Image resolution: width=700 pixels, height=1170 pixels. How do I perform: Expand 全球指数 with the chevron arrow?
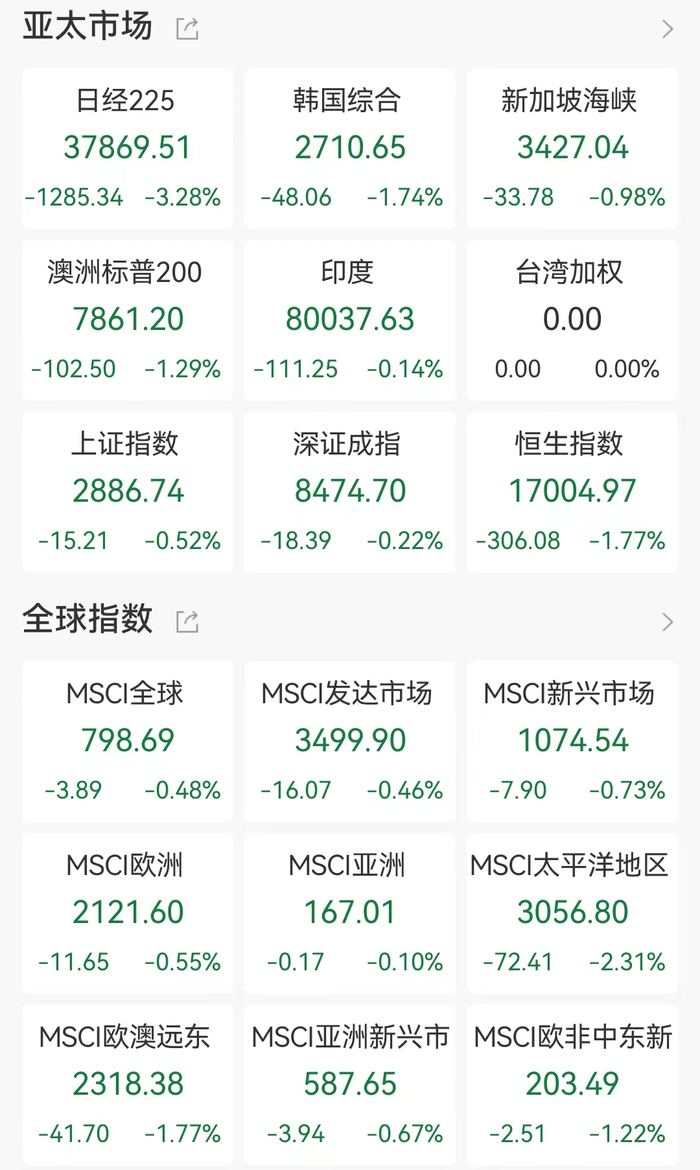click(667, 622)
